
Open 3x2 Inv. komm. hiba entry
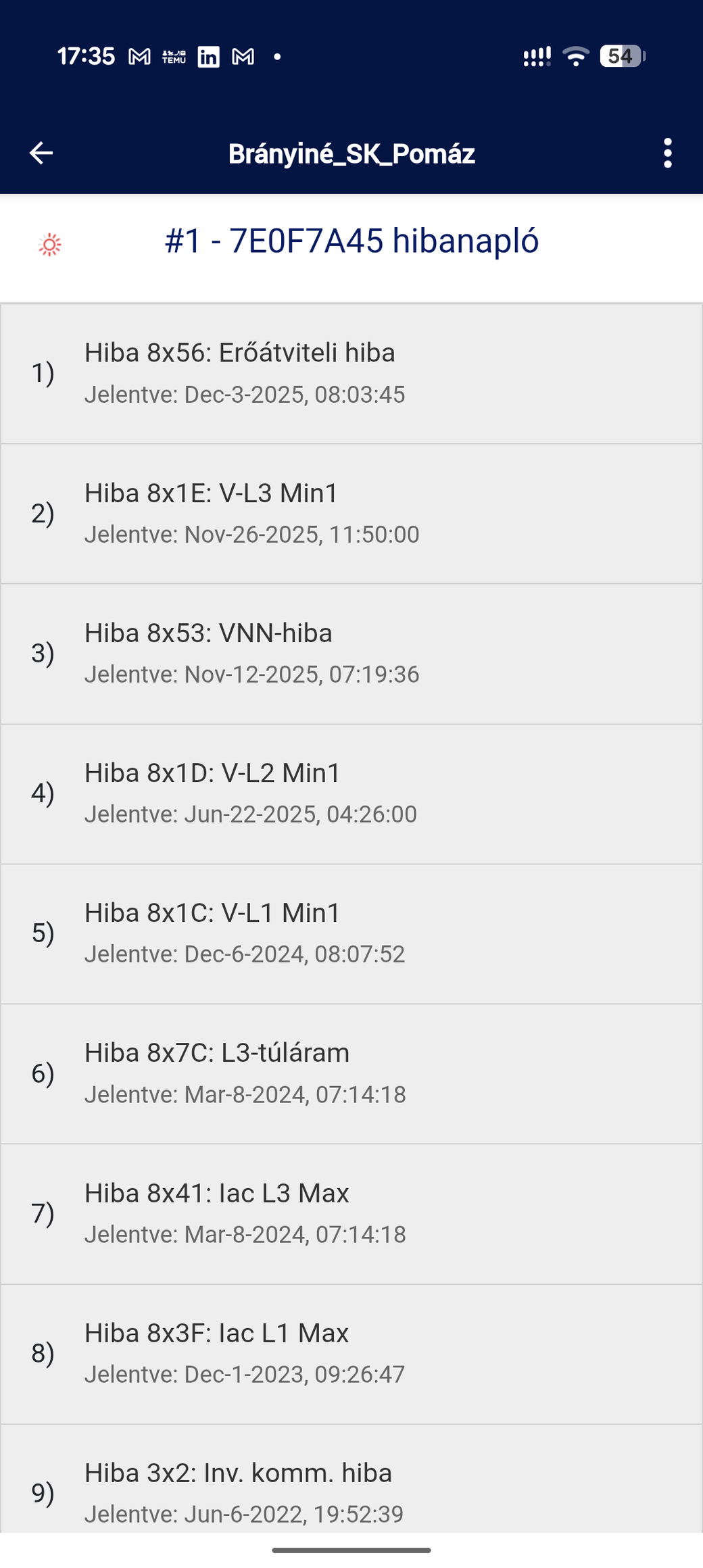pyautogui.click(x=351, y=1479)
